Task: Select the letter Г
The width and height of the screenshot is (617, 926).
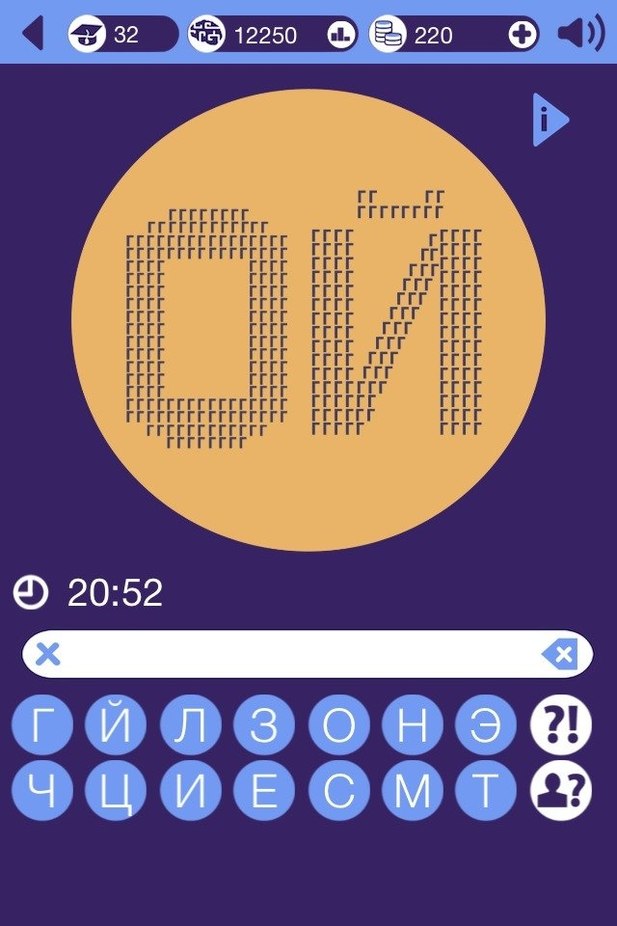Action: tap(42, 725)
